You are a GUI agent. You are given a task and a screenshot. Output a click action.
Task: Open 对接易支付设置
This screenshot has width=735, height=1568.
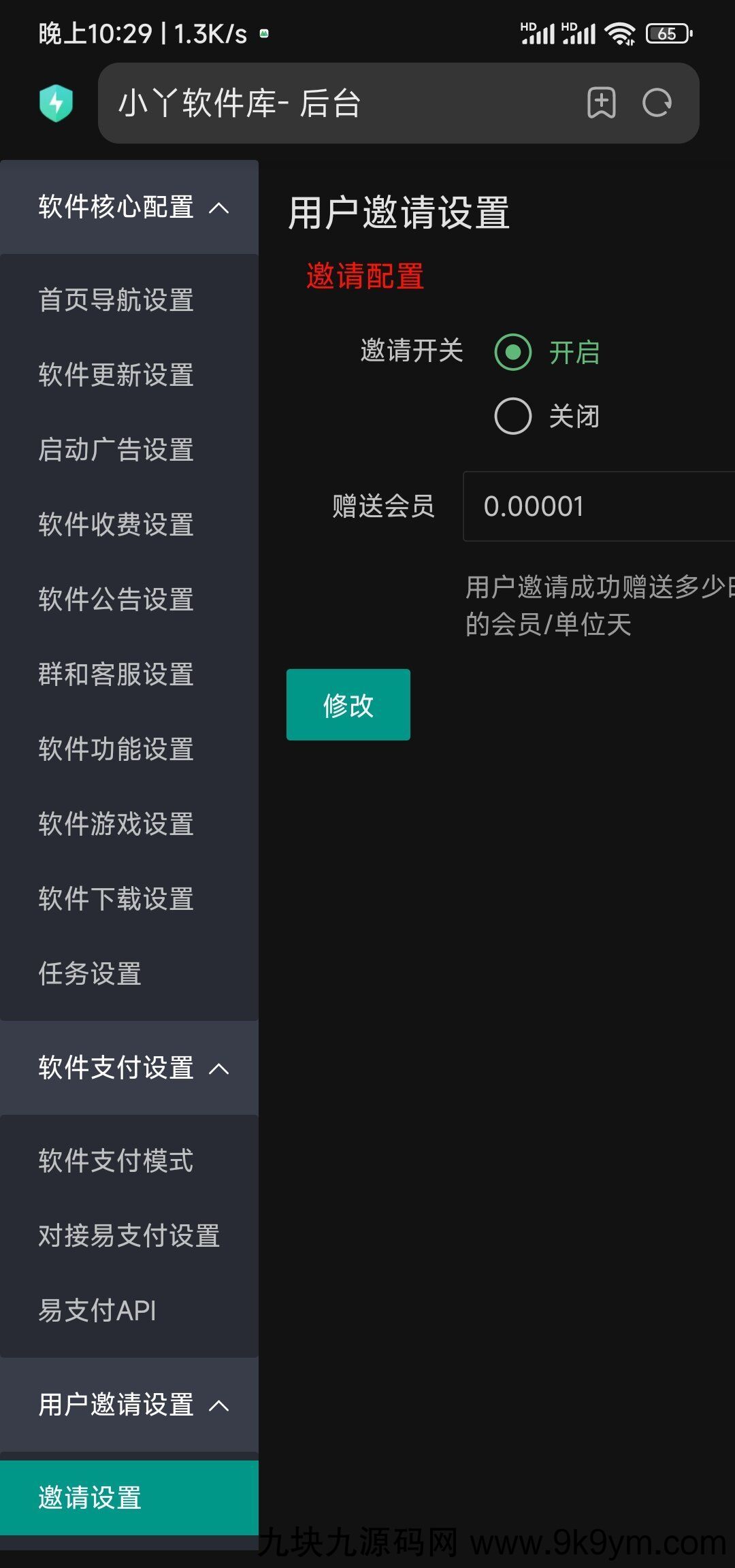(129, 1236)
